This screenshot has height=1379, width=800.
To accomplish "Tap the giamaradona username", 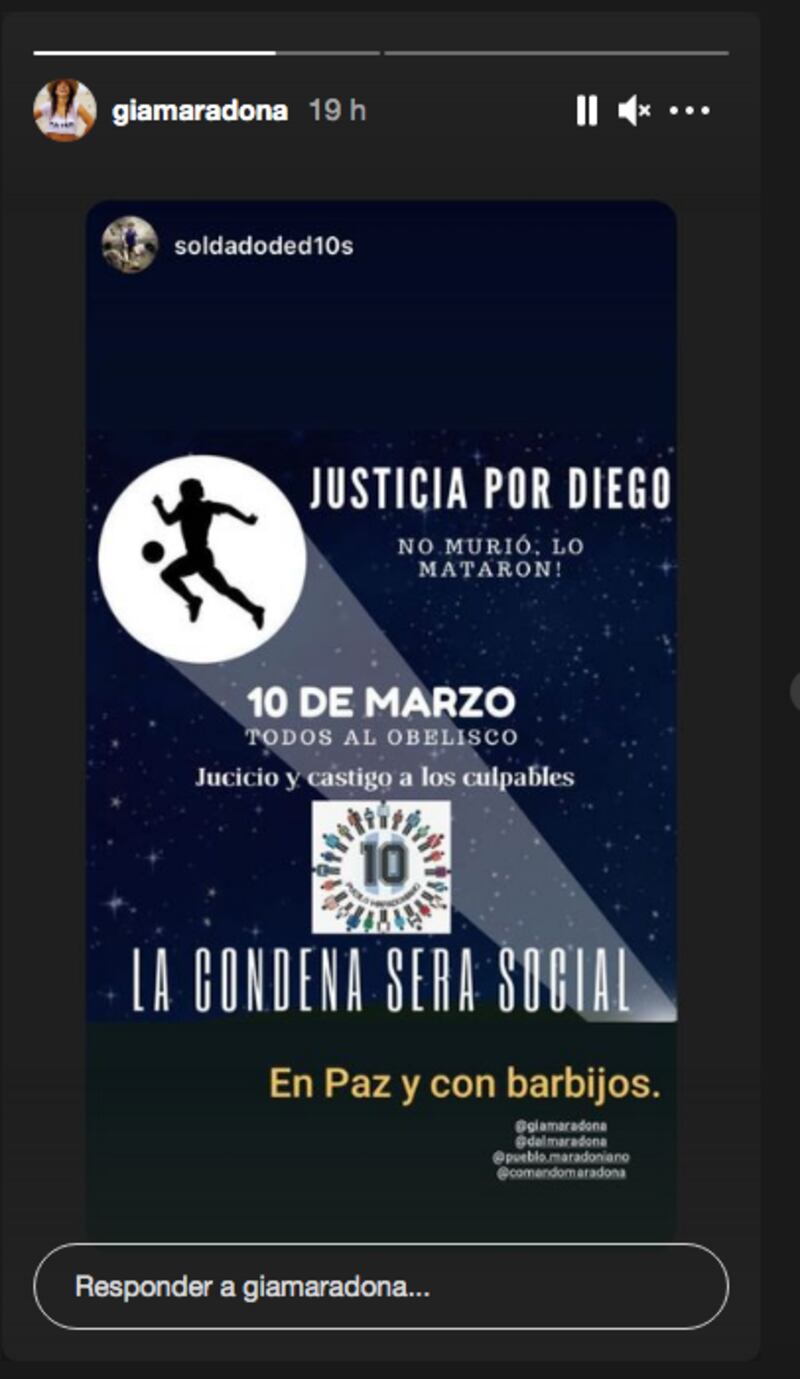I will 199,110.
